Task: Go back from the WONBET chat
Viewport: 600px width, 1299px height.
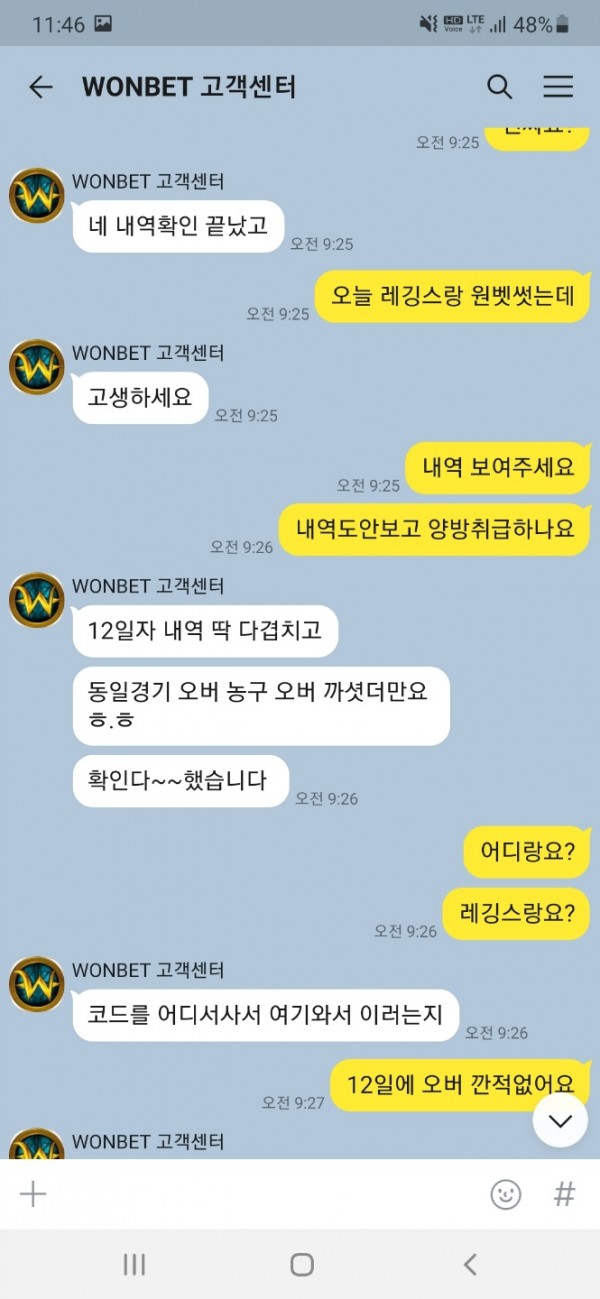Action: pos(40,87)
